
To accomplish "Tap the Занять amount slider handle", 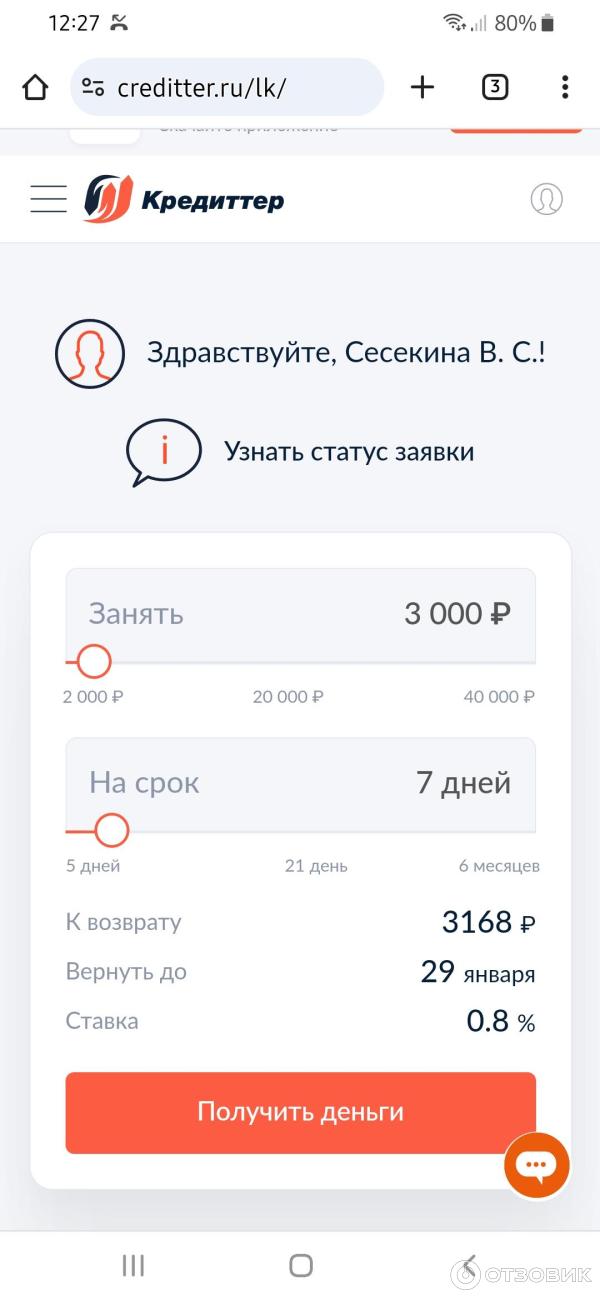I will click(x=94, y=661).
